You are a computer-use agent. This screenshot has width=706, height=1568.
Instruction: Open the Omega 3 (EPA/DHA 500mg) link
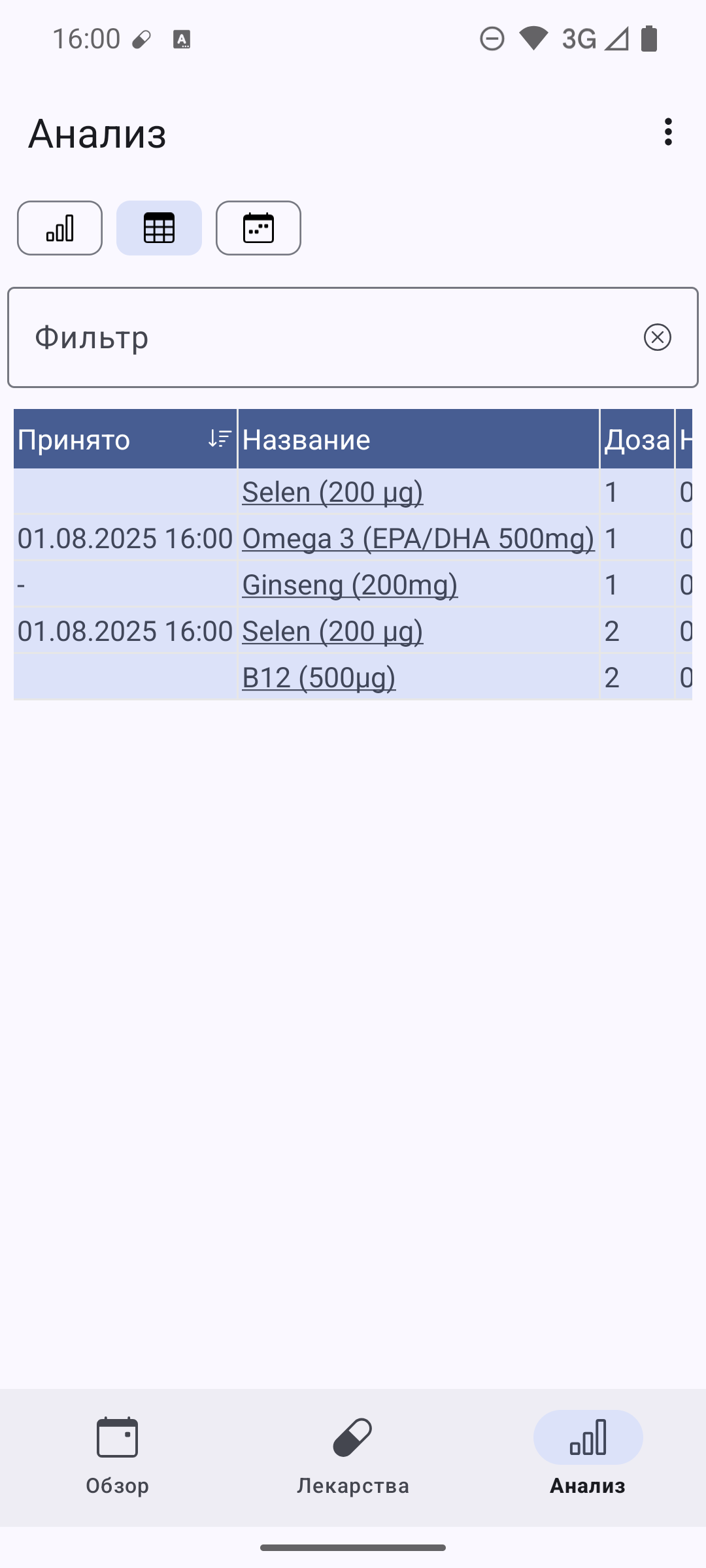click(x=418, y=538)
